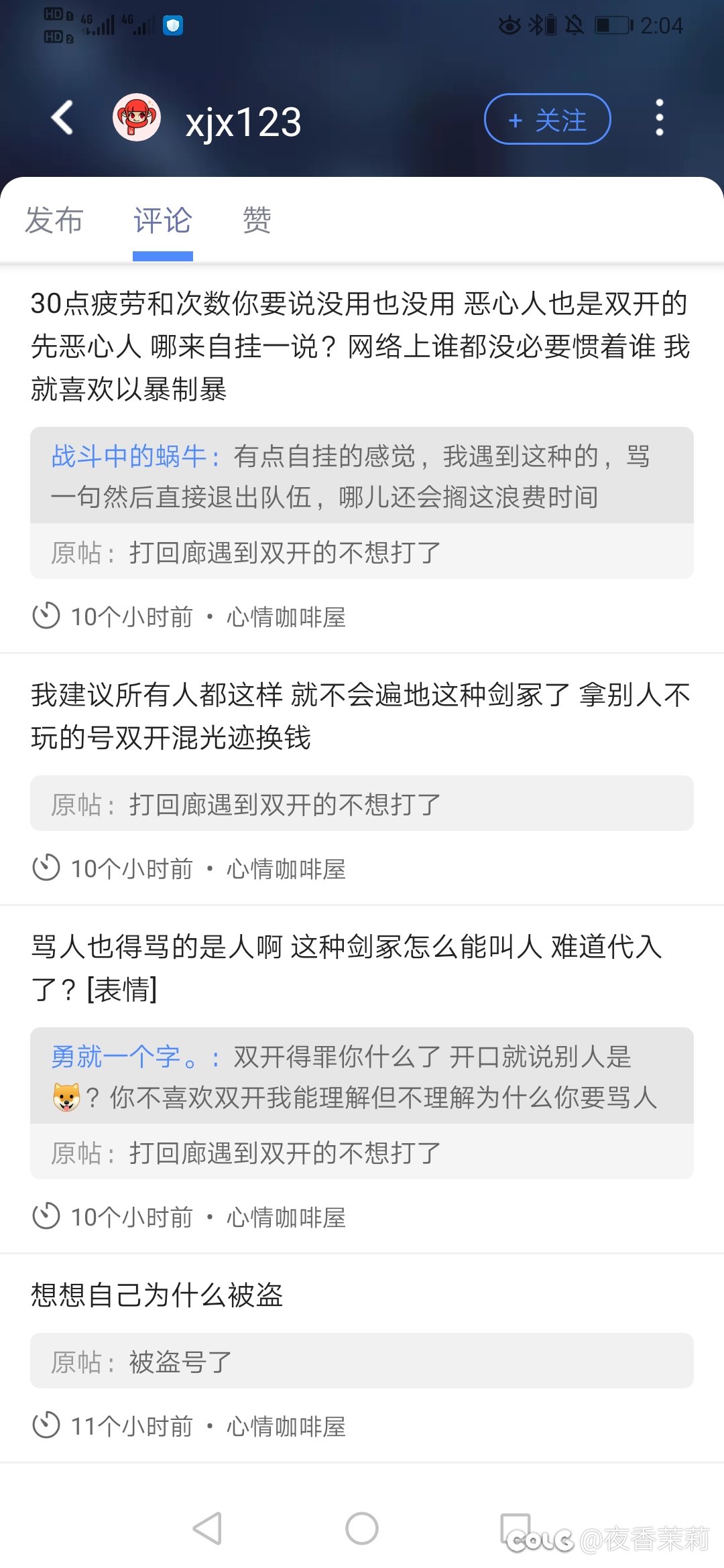Select the 评论 tab
724x1568 pixels.
point(163,220)
